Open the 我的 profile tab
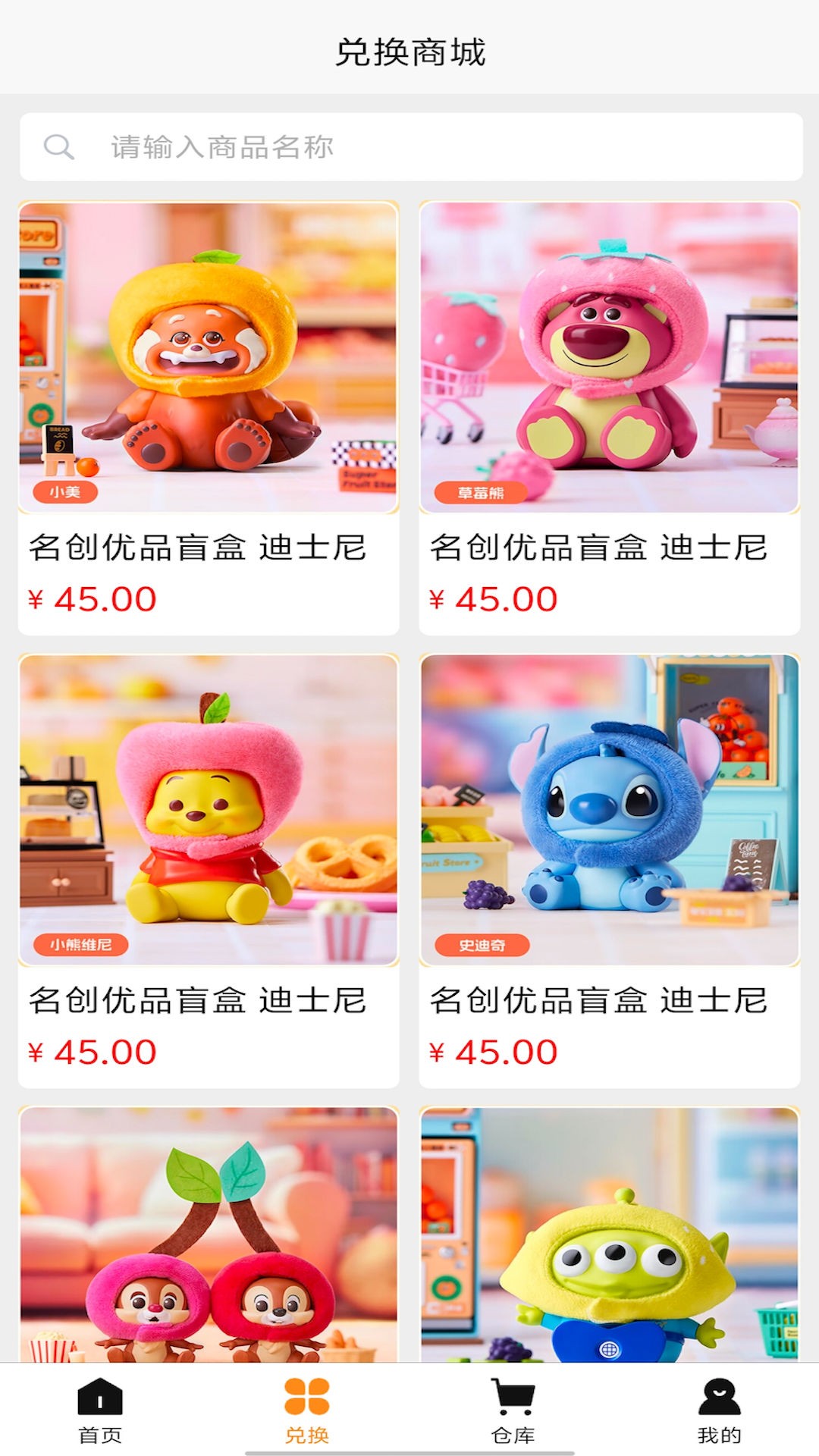 coord(719,1410)
